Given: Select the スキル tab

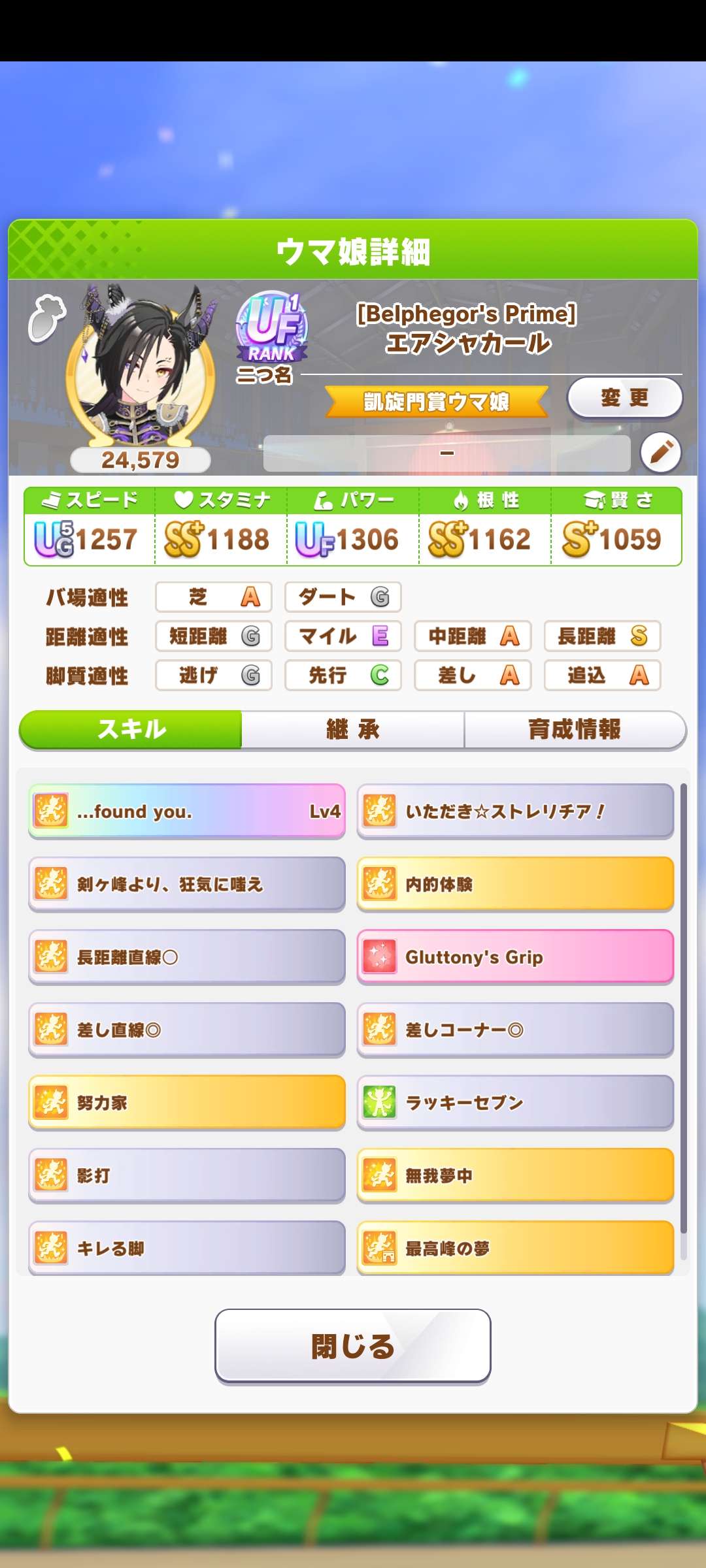Looking at the screenshot, I should [131, 729].
